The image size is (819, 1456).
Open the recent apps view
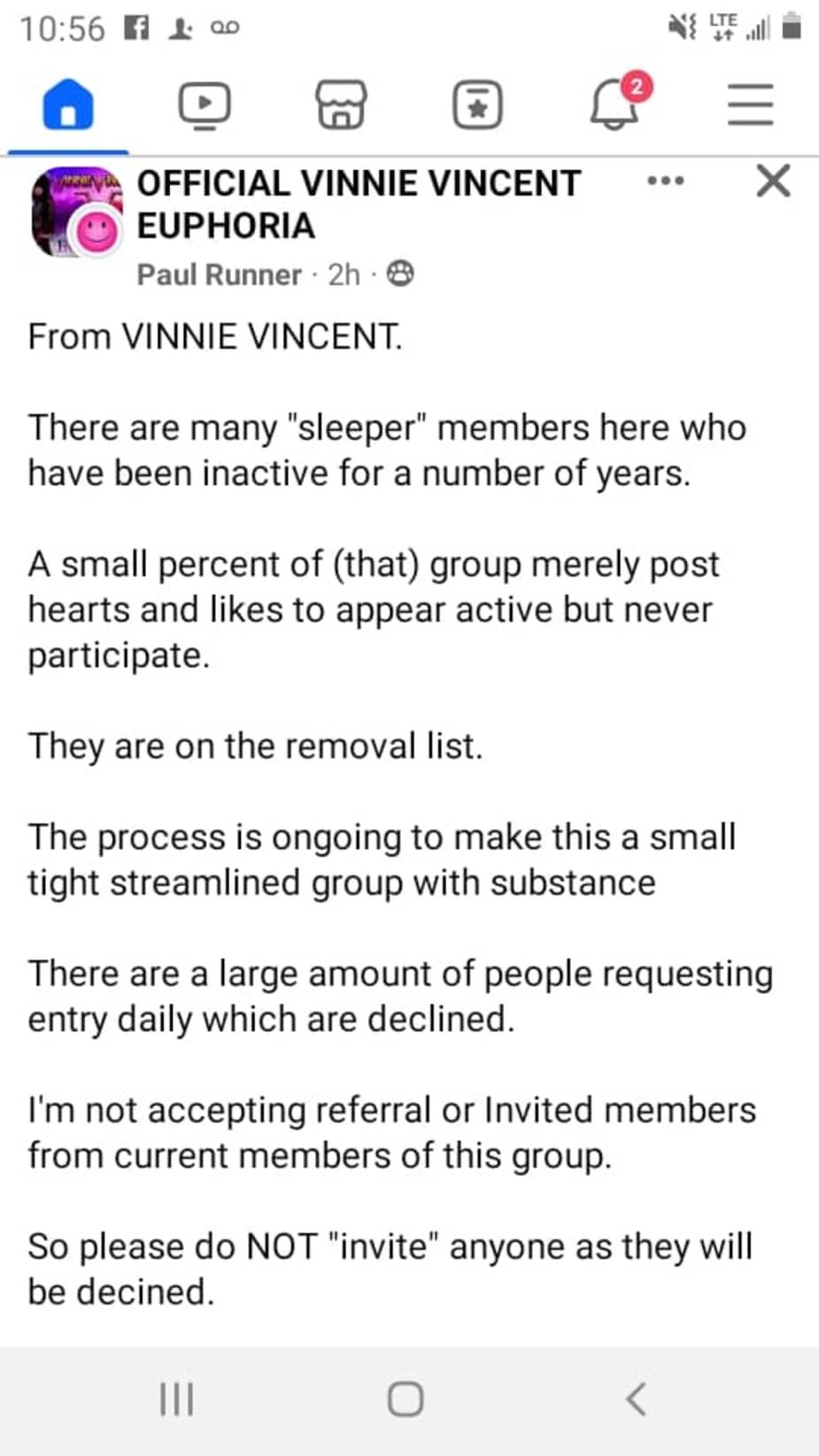coord(176,1399)
